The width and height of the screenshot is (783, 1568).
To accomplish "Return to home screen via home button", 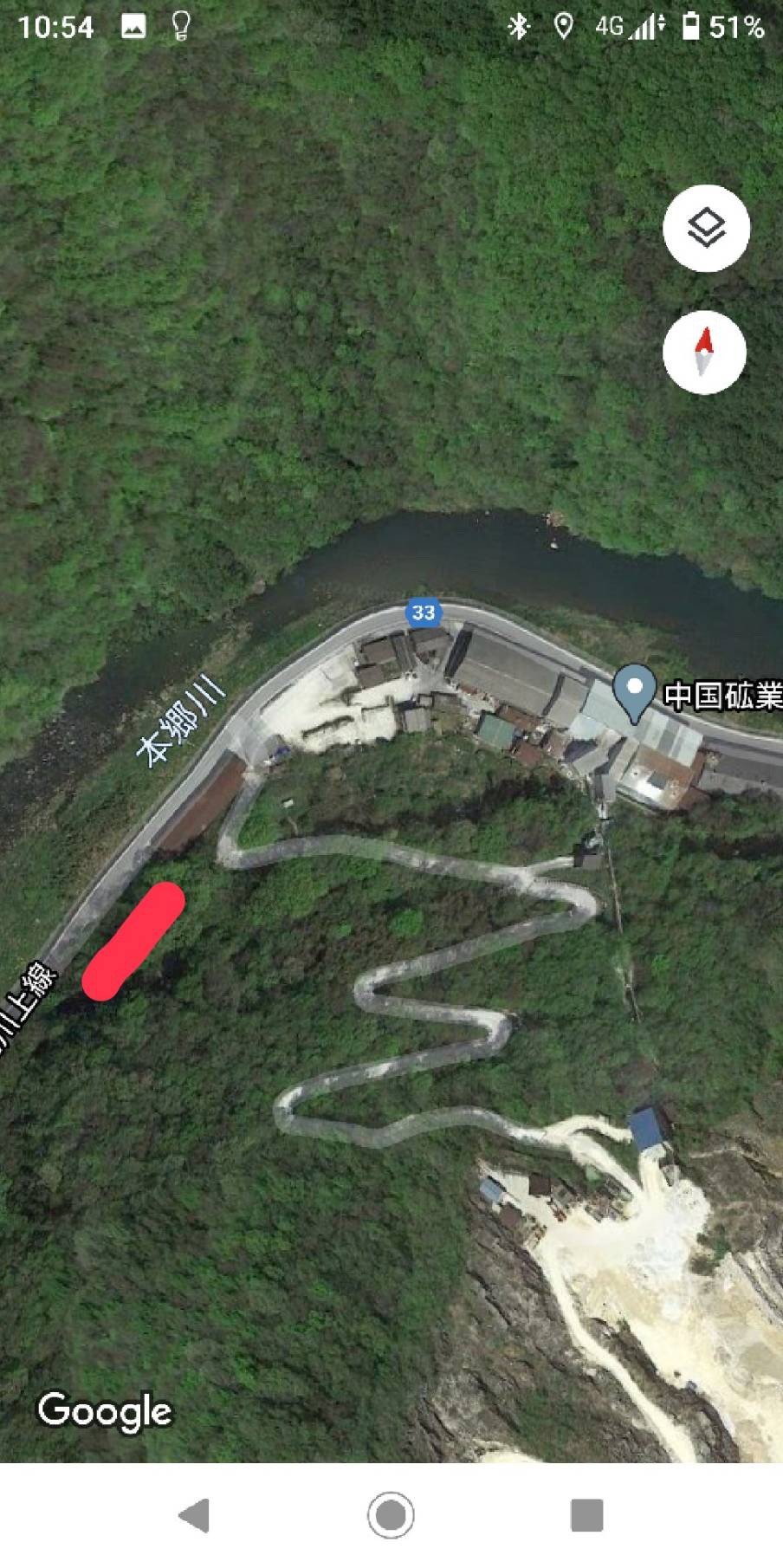I will (391, 1515).
